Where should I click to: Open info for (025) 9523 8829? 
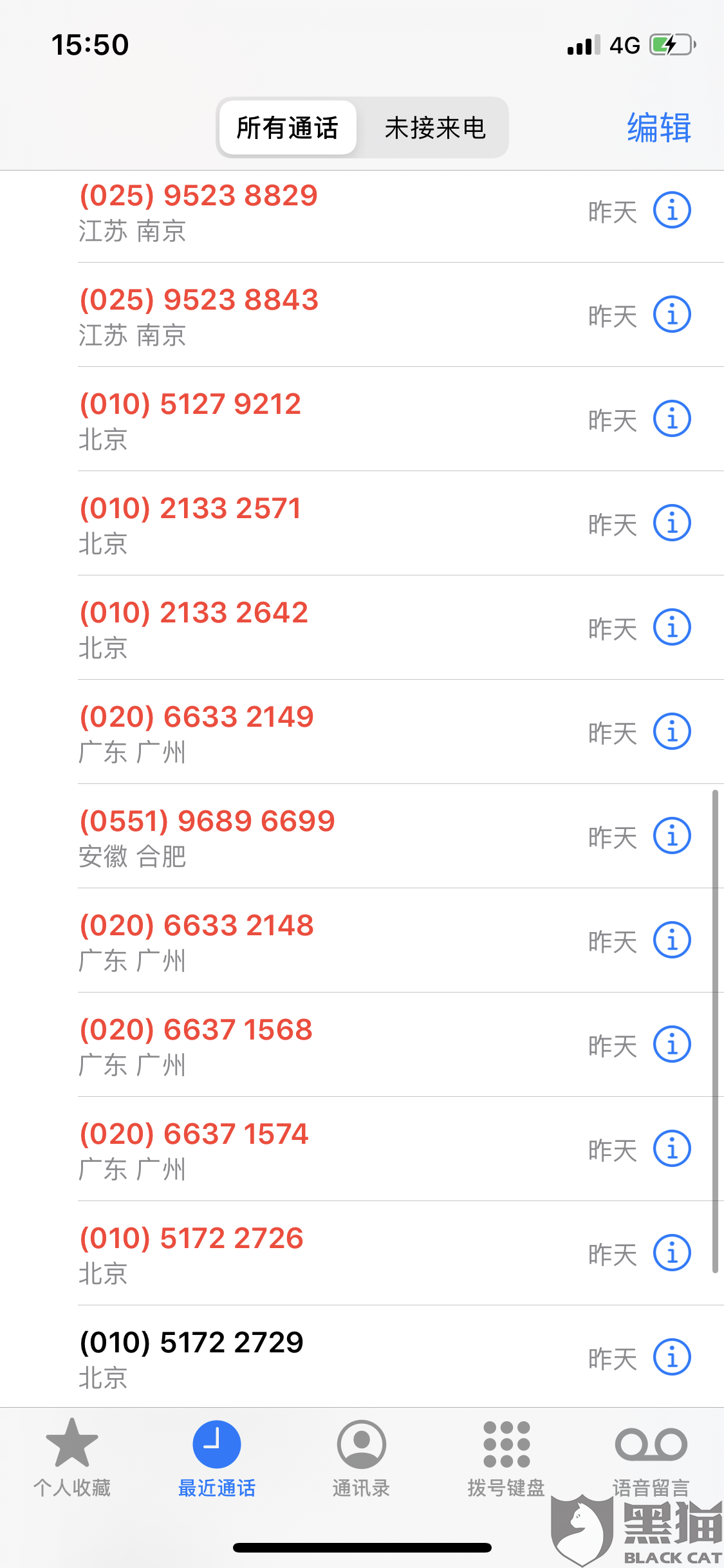pos(672,210)
